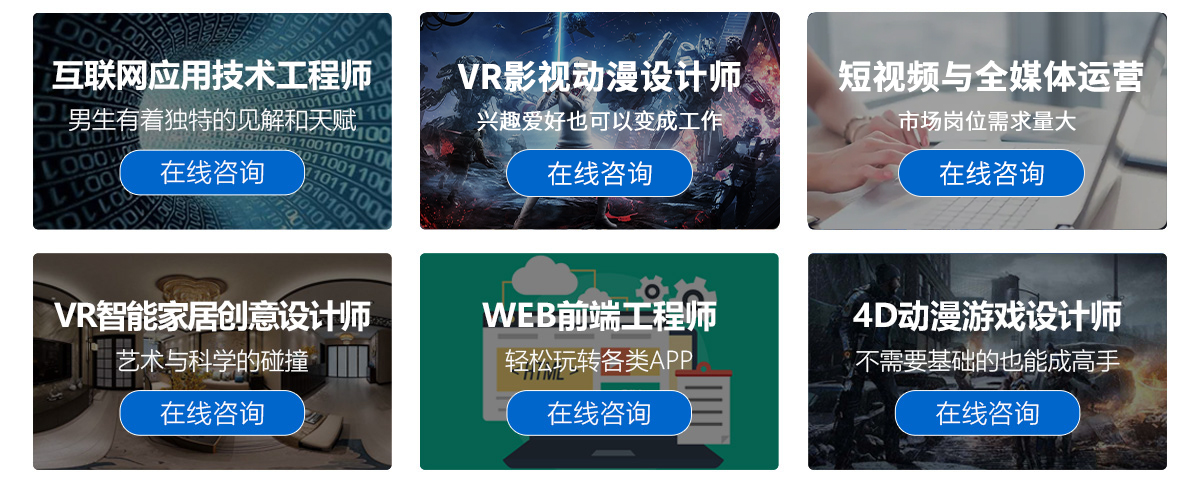Select 在线咨询 on VR智能家居创意设计师 card
This screenshot has height=487, width=1200.
click(x=212, y=413)
